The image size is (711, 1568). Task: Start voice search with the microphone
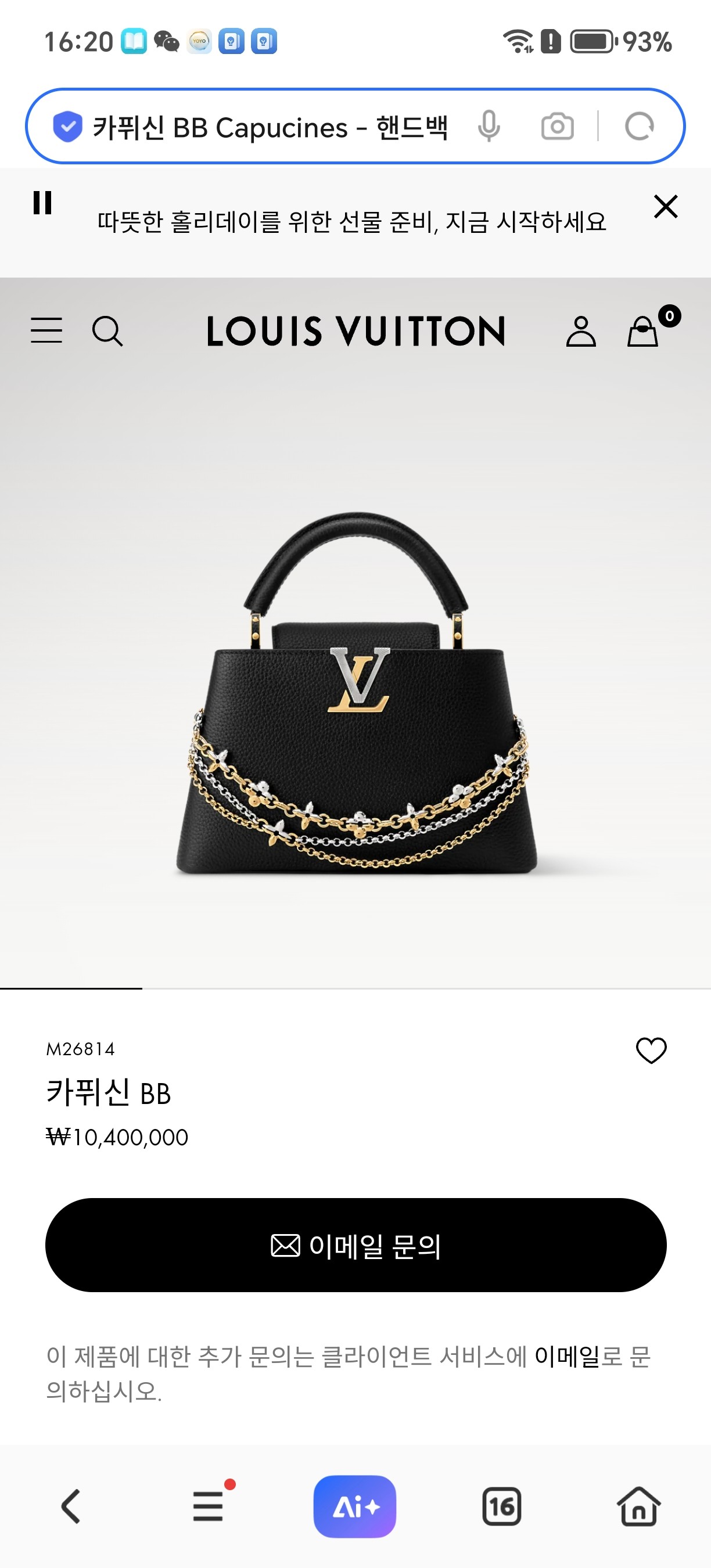click(489, 127)
